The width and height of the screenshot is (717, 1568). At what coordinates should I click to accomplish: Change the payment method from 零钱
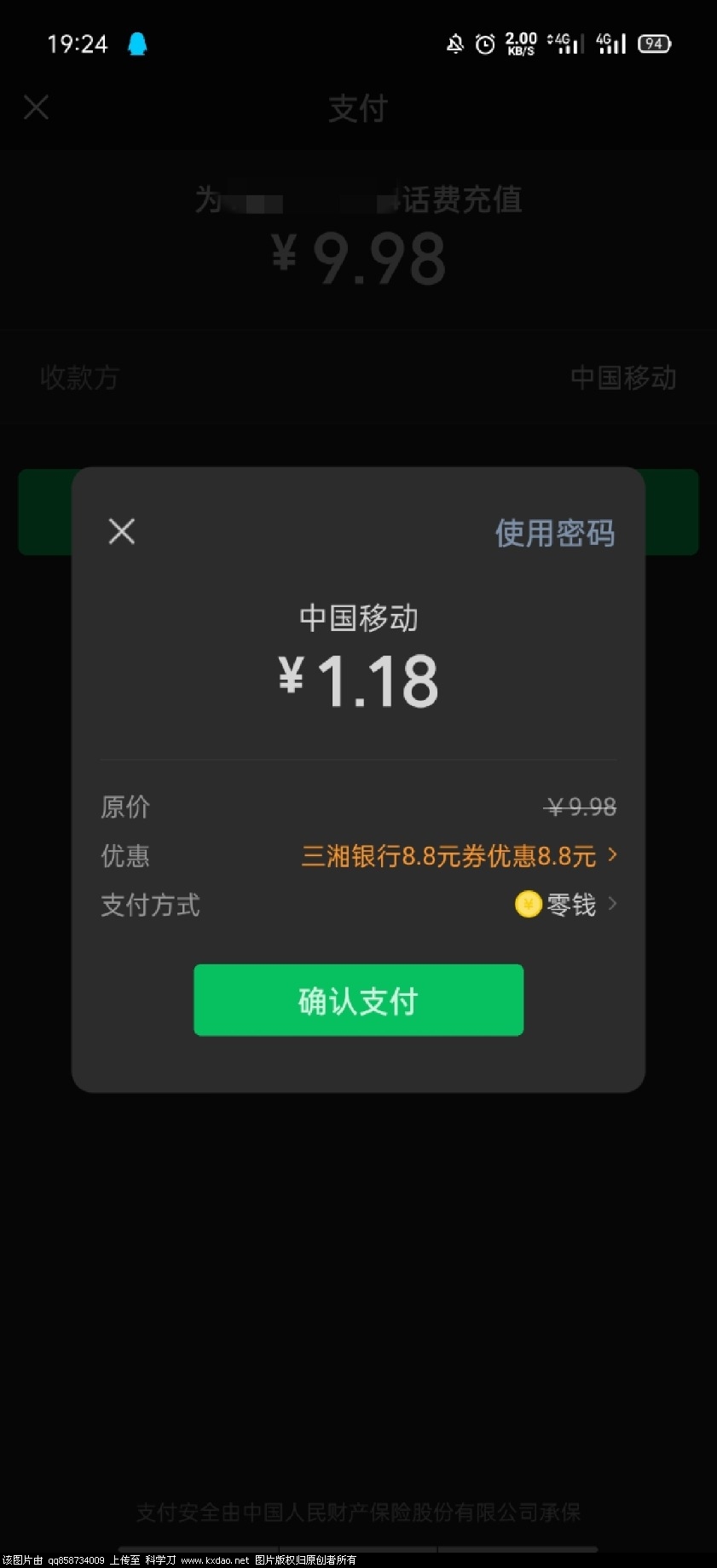pyautogui.click(x=566, y=905)
